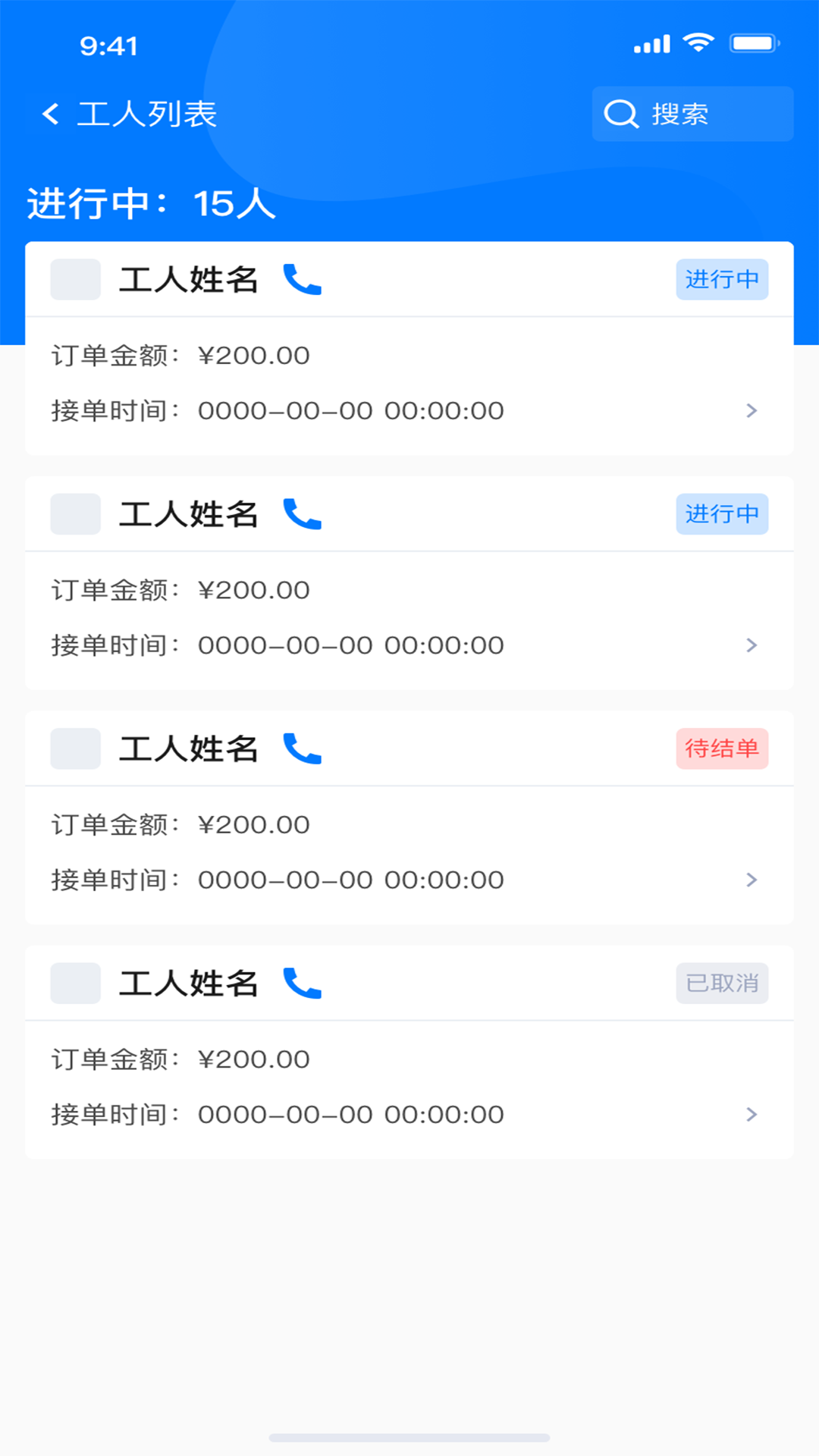Select the checkbox on the first worker card
Viewport: 819px width, 1456px height.
pyautogui.click(x=75, y=280)
